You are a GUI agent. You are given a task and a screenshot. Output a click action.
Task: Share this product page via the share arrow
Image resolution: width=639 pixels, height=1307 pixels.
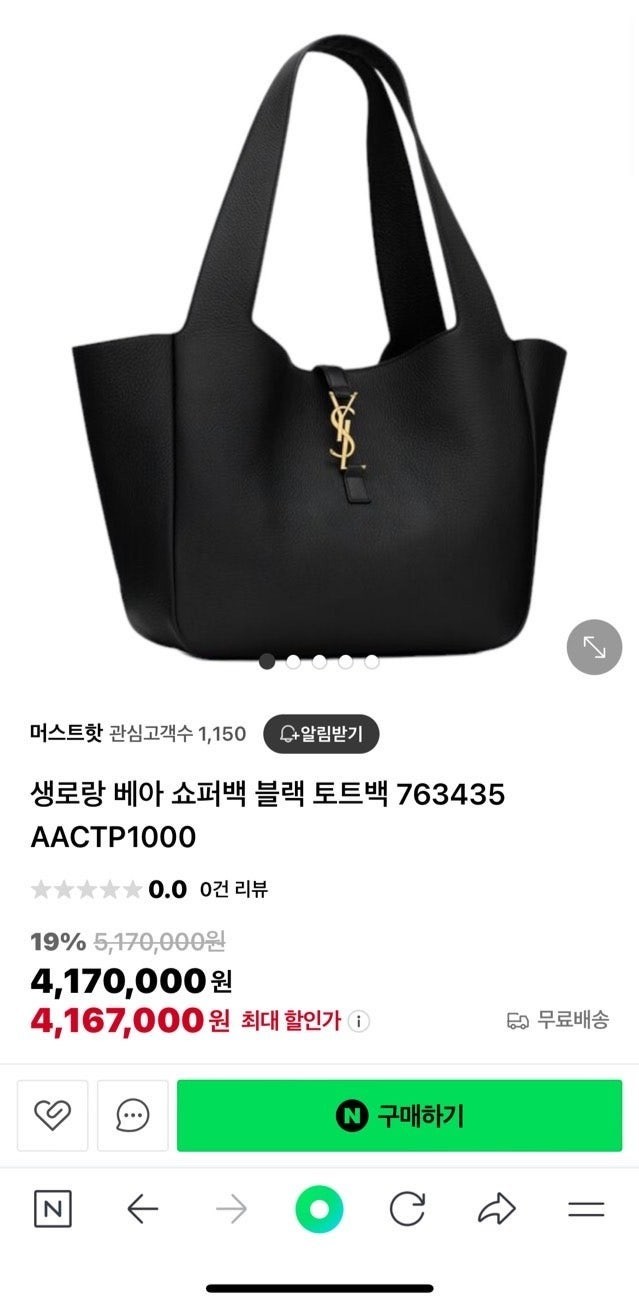[496, 1210]
